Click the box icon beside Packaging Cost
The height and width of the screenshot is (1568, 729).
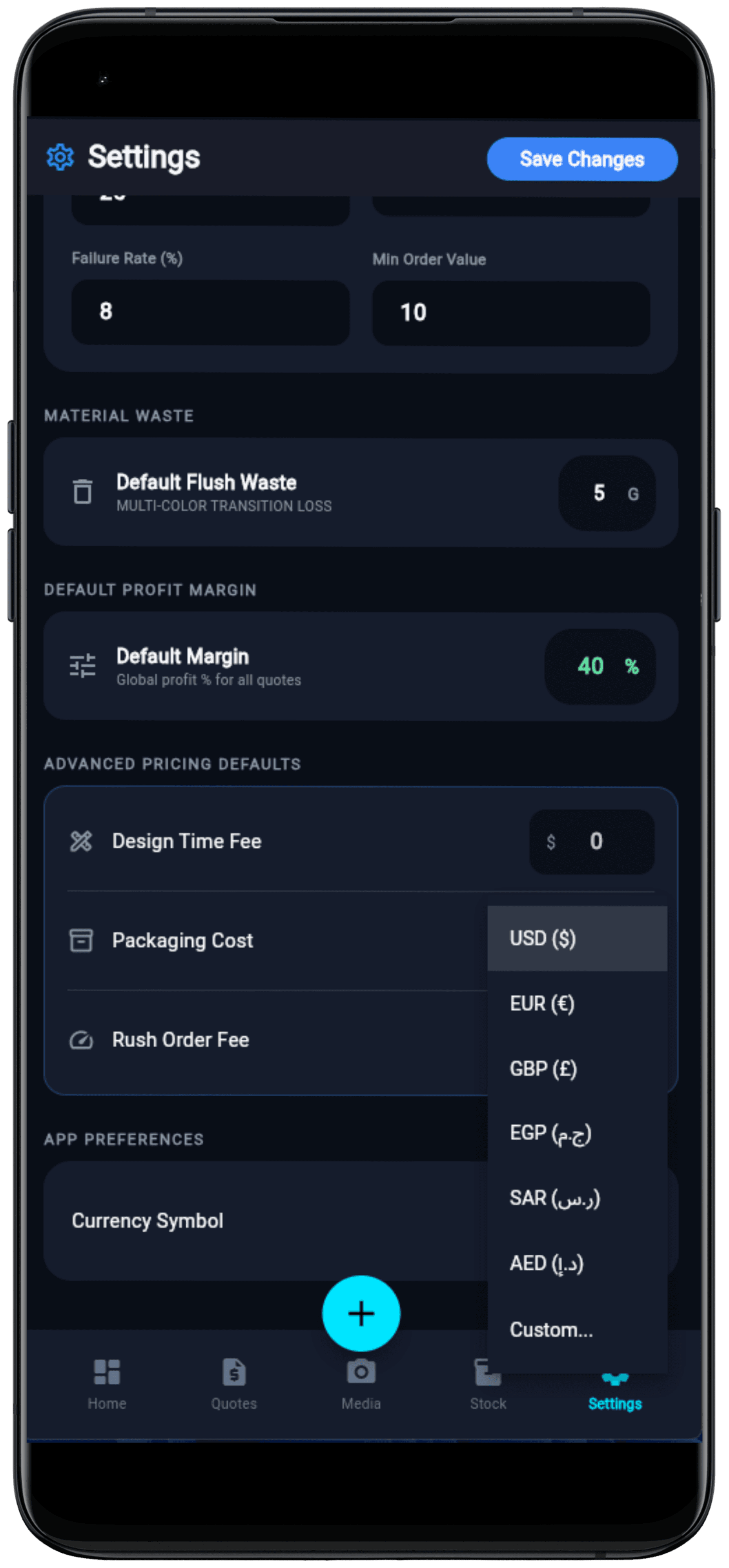click(x=82, y=940)
